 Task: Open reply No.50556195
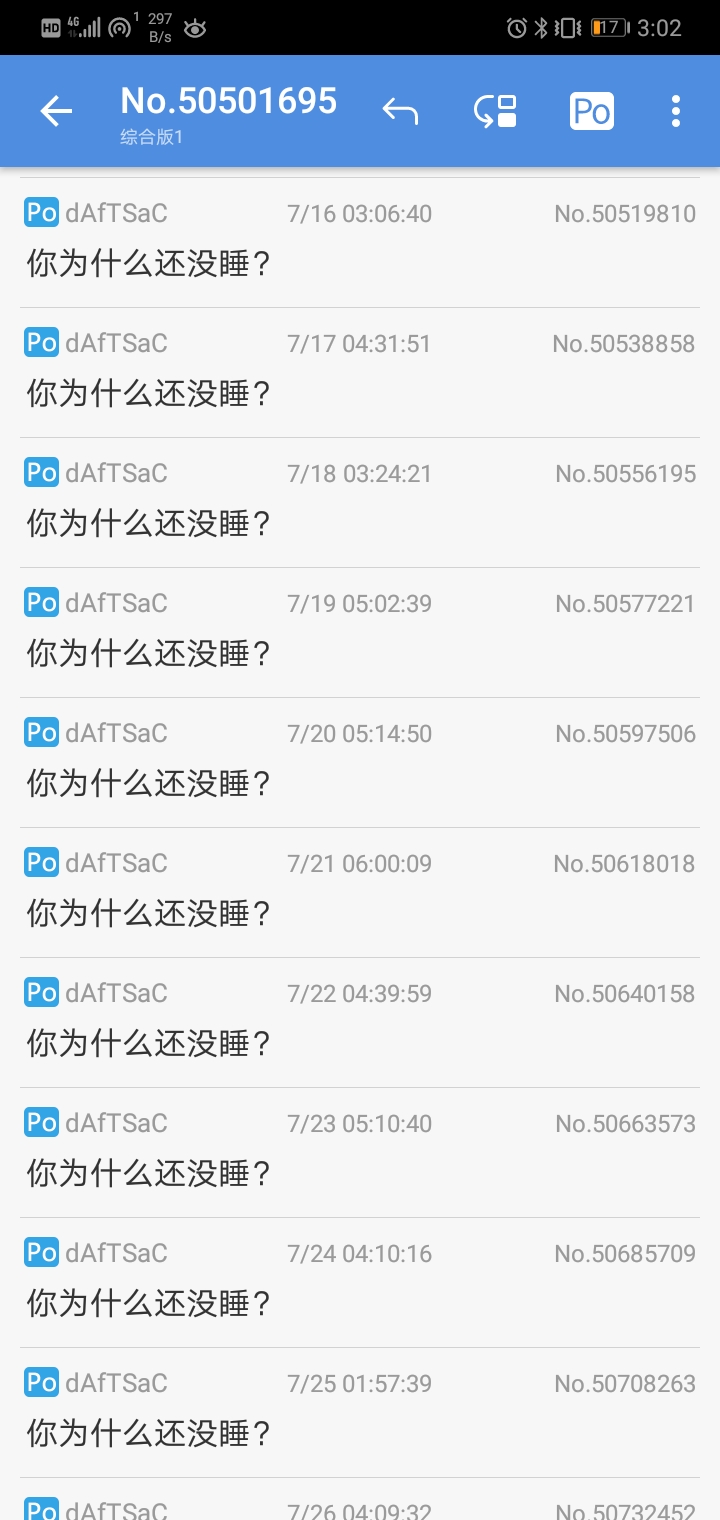point(360,503)
